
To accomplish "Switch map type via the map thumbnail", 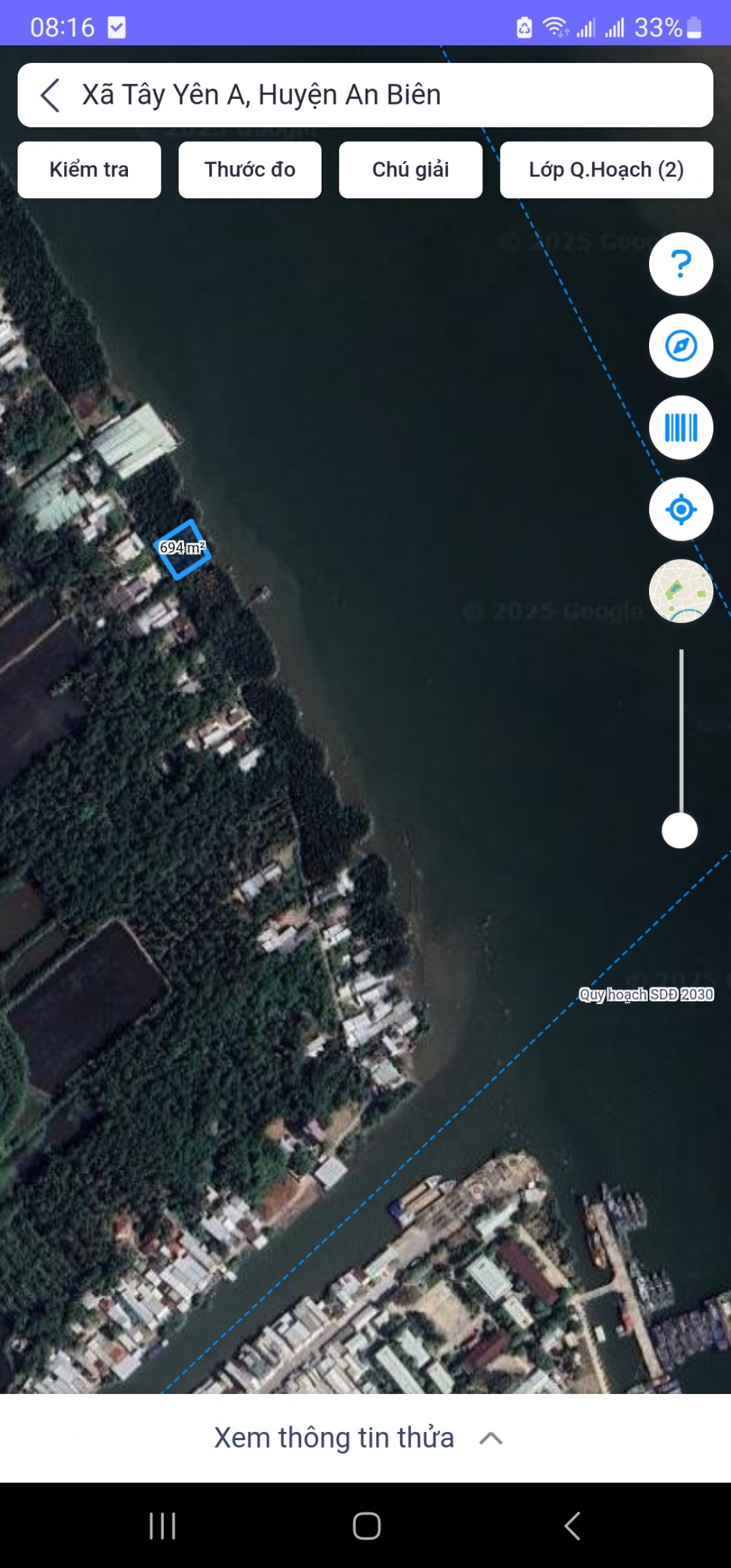I will tap(681, 591).
